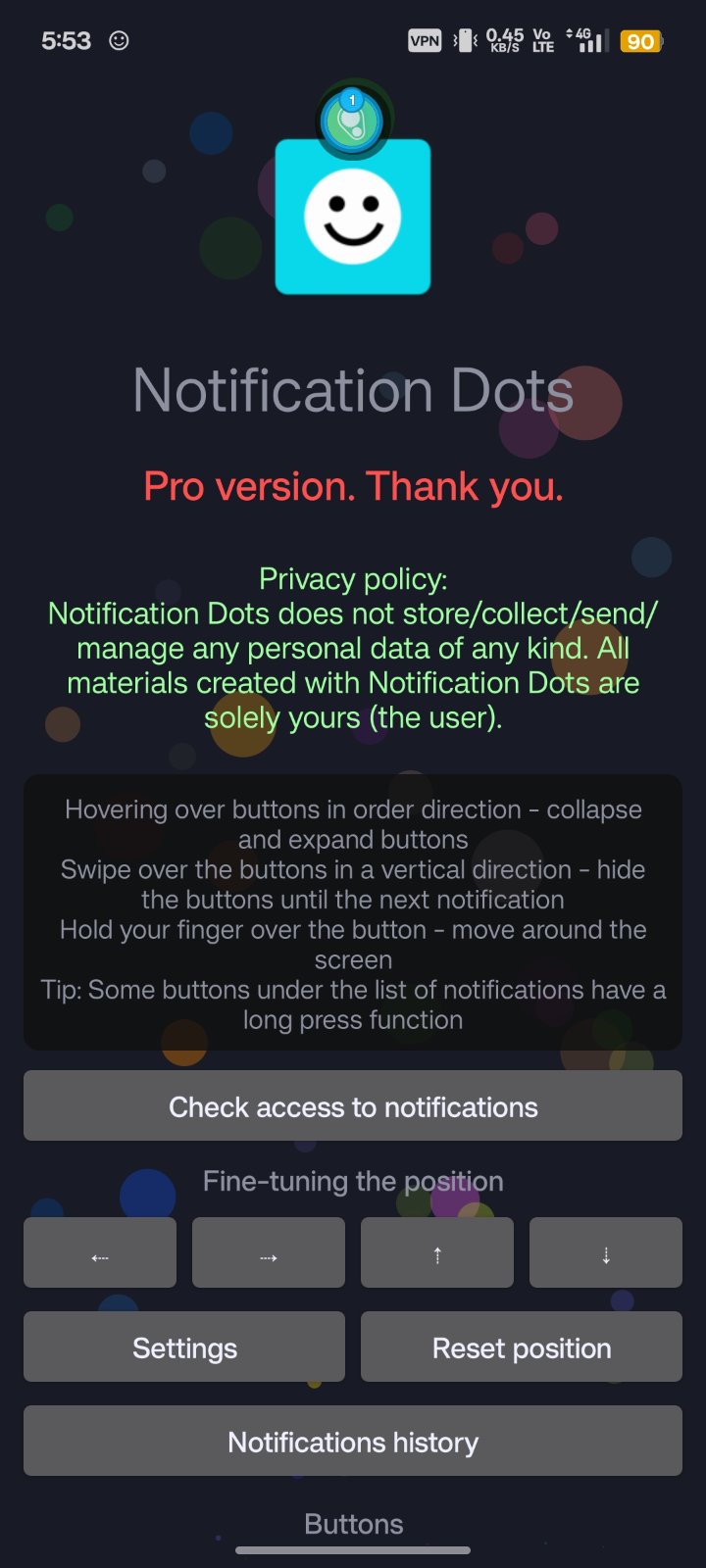The width and height of the screenshot is (706, 1568).
Task: Nudge position left with the left arrow
Action: [100, 1252]
